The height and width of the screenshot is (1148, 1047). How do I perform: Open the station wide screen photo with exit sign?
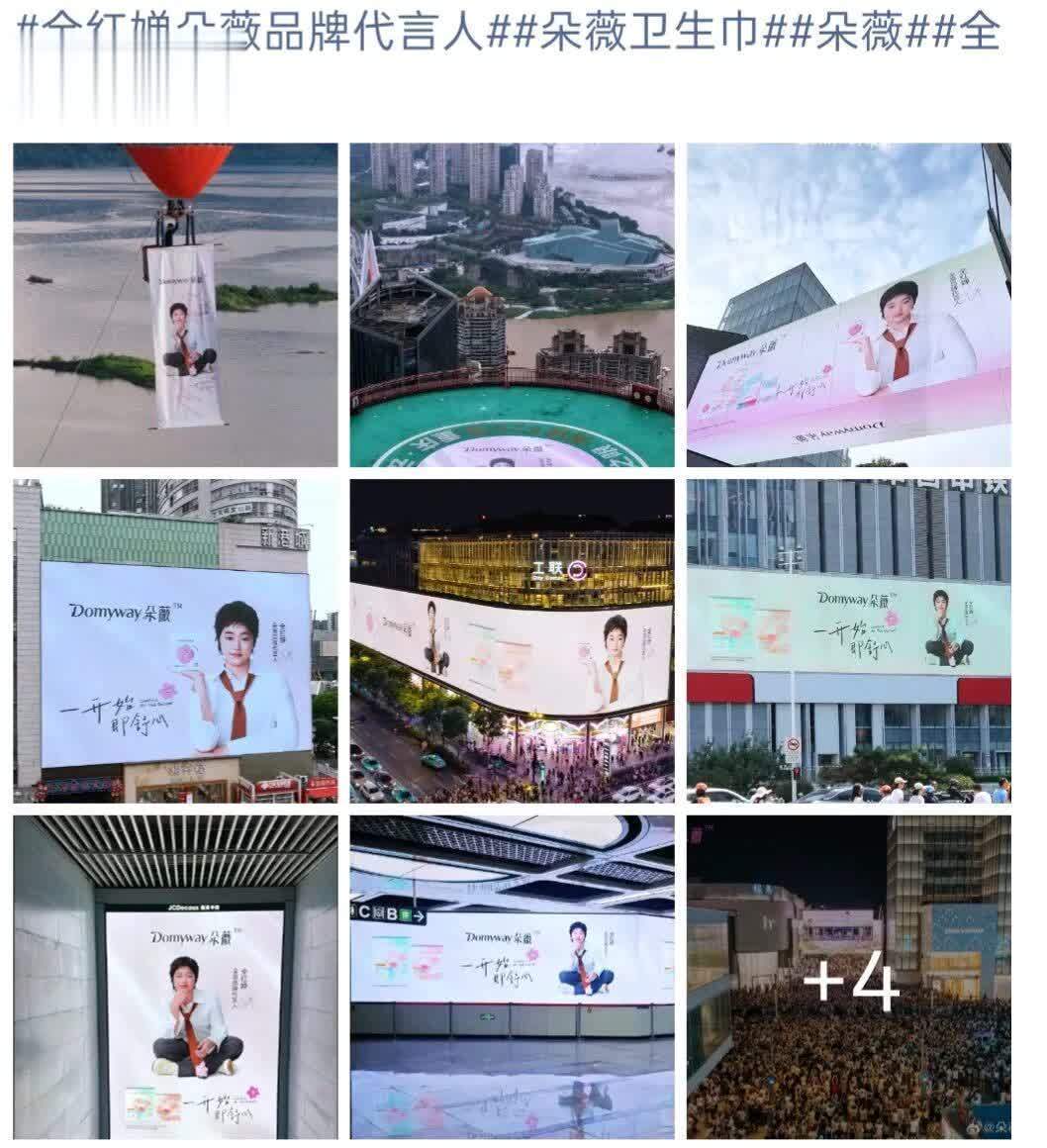pyautogui.click(x=512, y=978)
